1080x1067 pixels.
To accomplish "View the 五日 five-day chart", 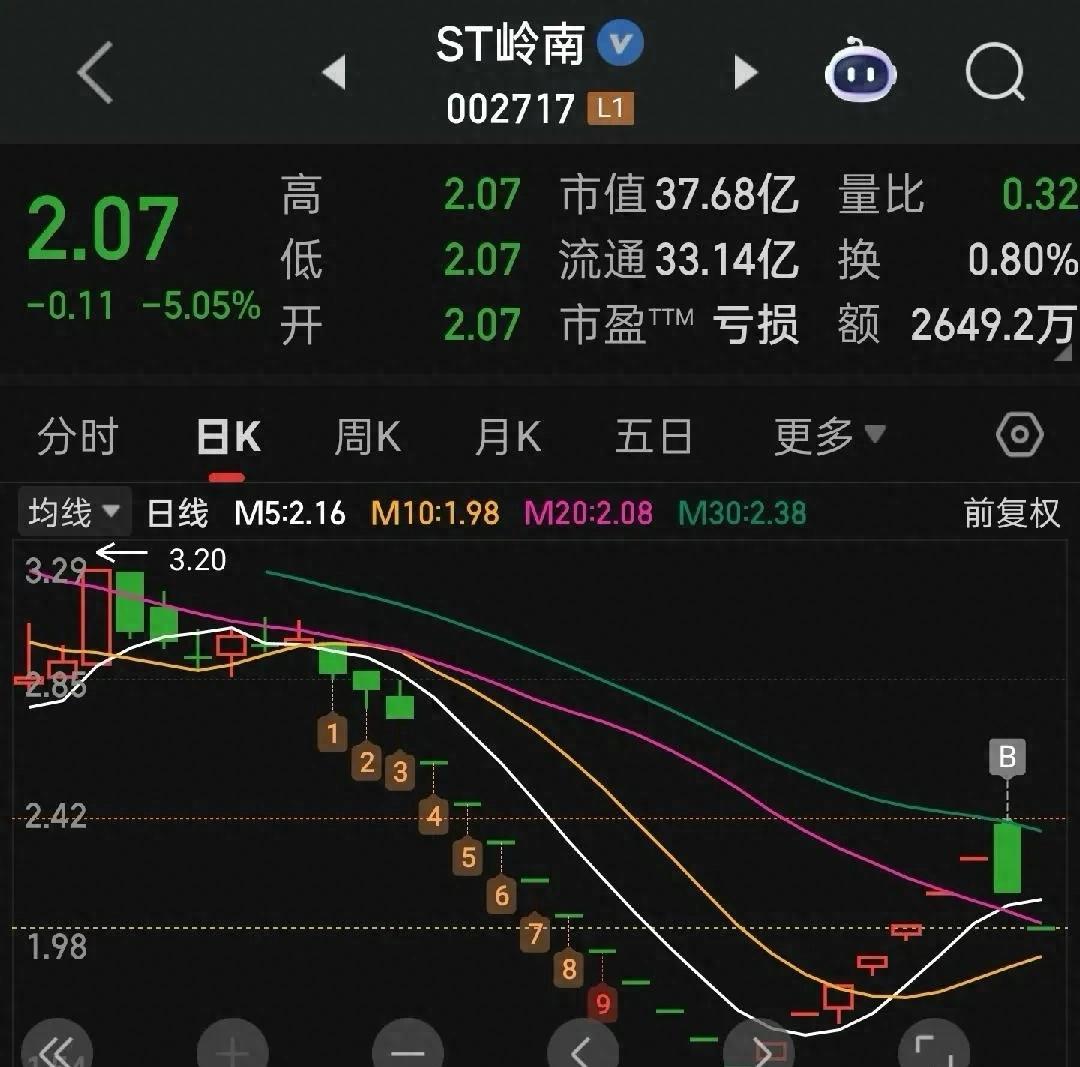I will [x=653, y=438].
